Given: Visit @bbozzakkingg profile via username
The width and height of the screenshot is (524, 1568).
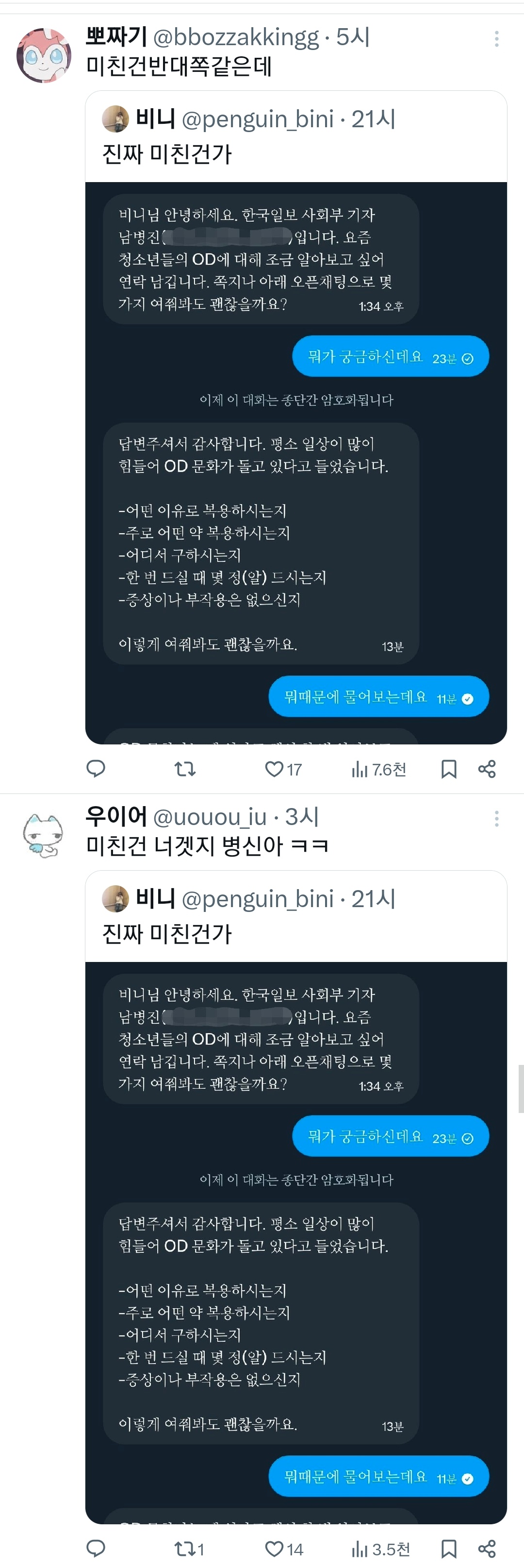Looking at the screenshot, I should (x=235, y=38).
